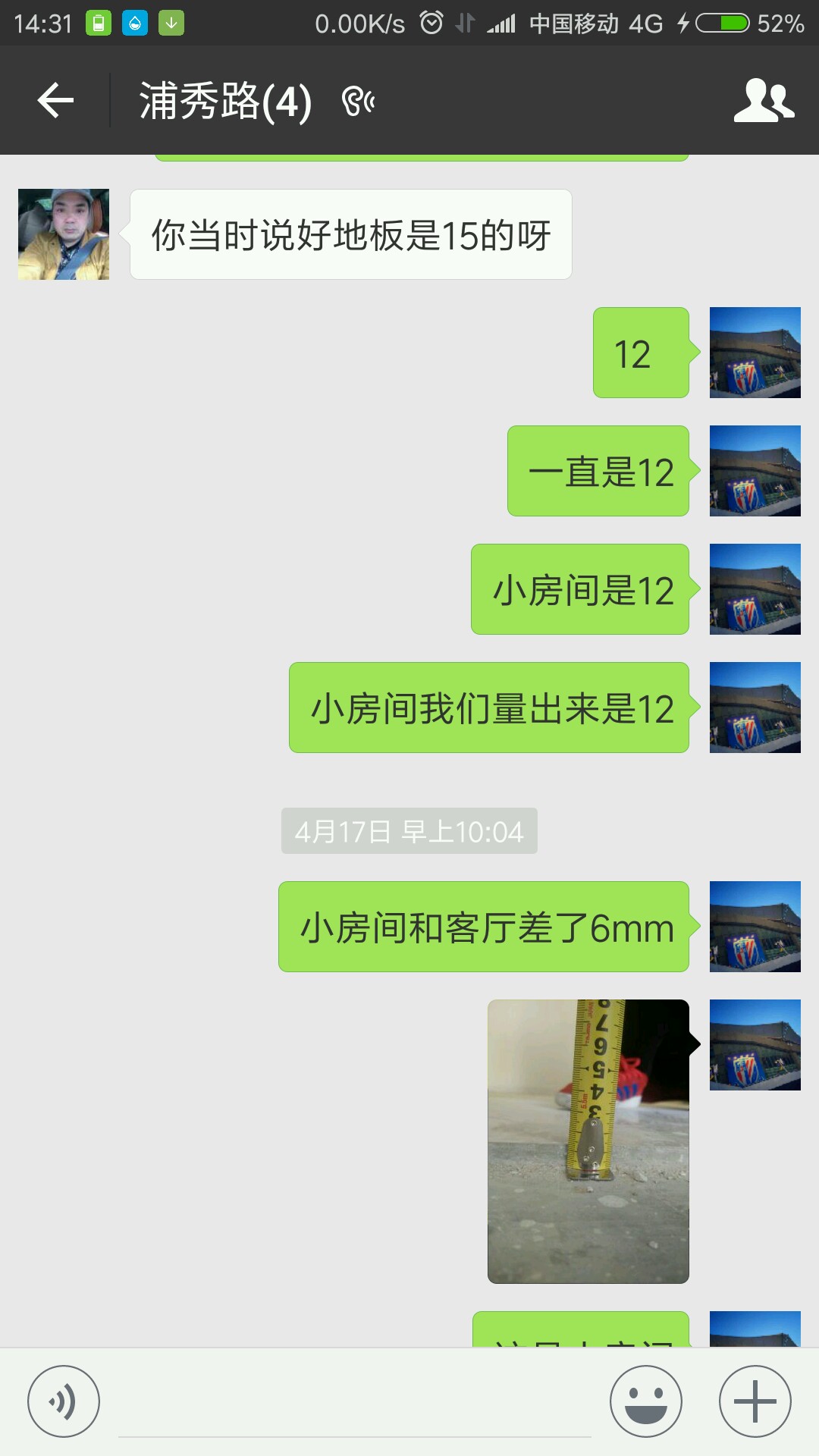Image resolution: width=819 pixels, height=1456 pixels.
Task: Tap the avatar beside 你当时说好地板是15的呀
Action: click(64, 234)
